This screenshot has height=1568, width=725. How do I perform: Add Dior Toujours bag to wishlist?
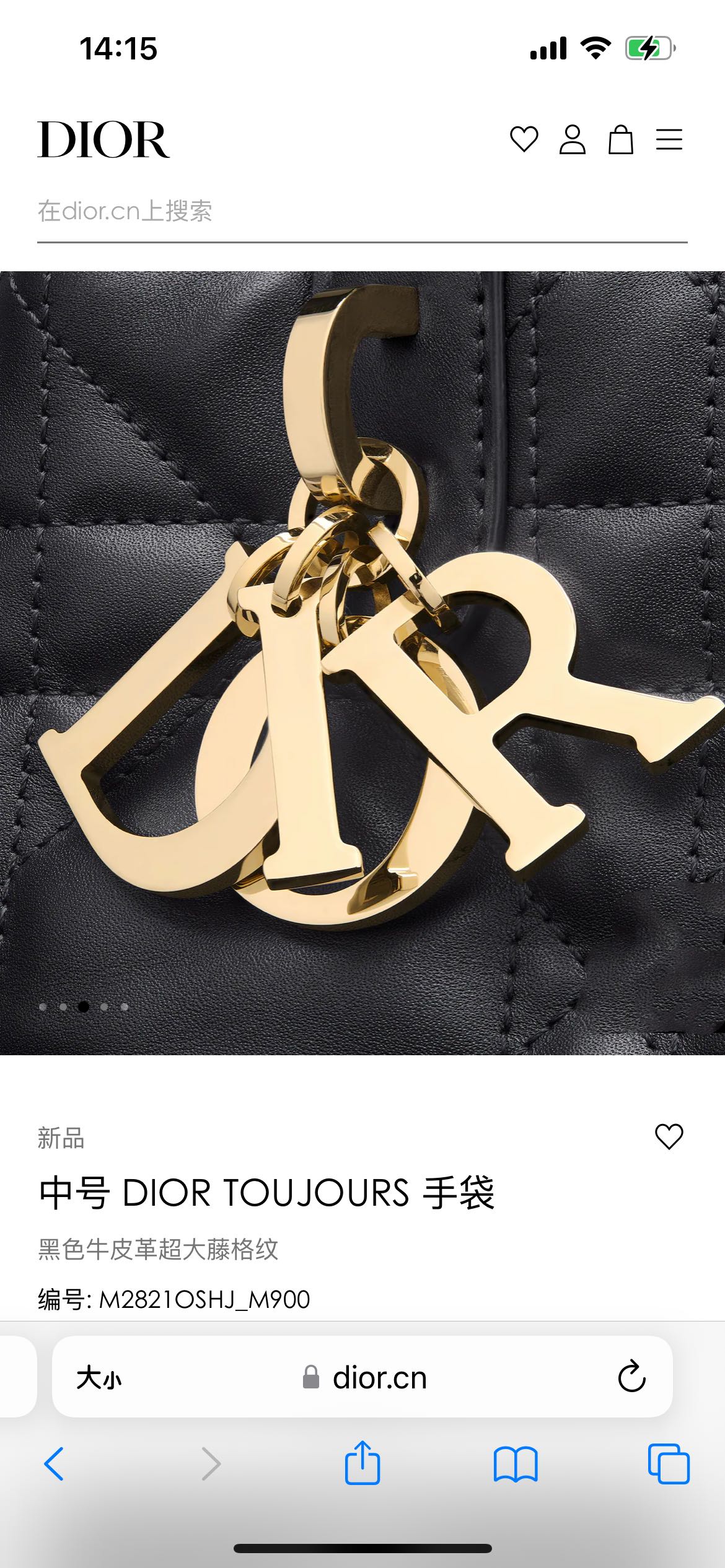[669, 1136]
